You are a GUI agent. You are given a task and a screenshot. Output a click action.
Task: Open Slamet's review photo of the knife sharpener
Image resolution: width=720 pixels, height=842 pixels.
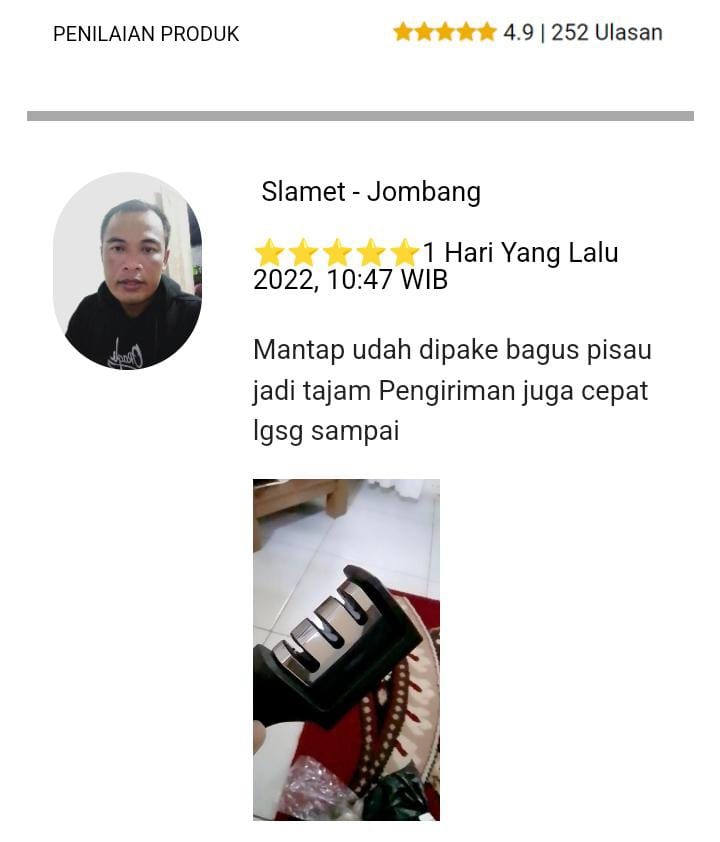346,649
